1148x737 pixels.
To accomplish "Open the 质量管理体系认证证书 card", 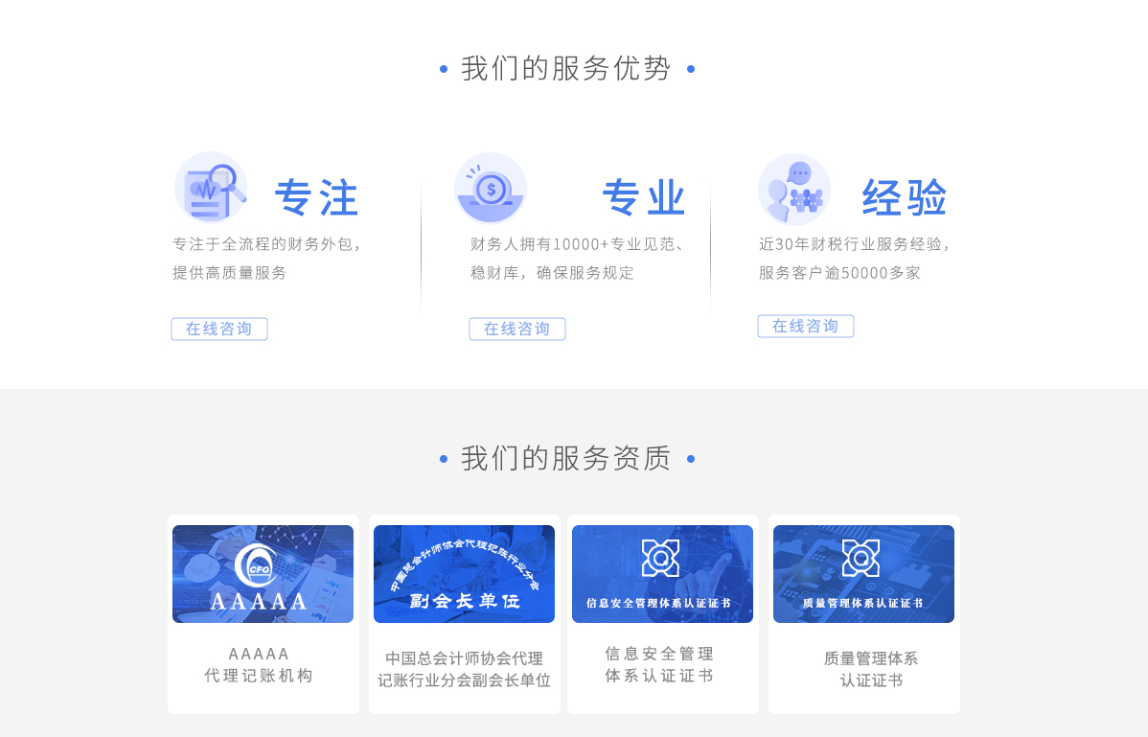I will pos(863,612).
